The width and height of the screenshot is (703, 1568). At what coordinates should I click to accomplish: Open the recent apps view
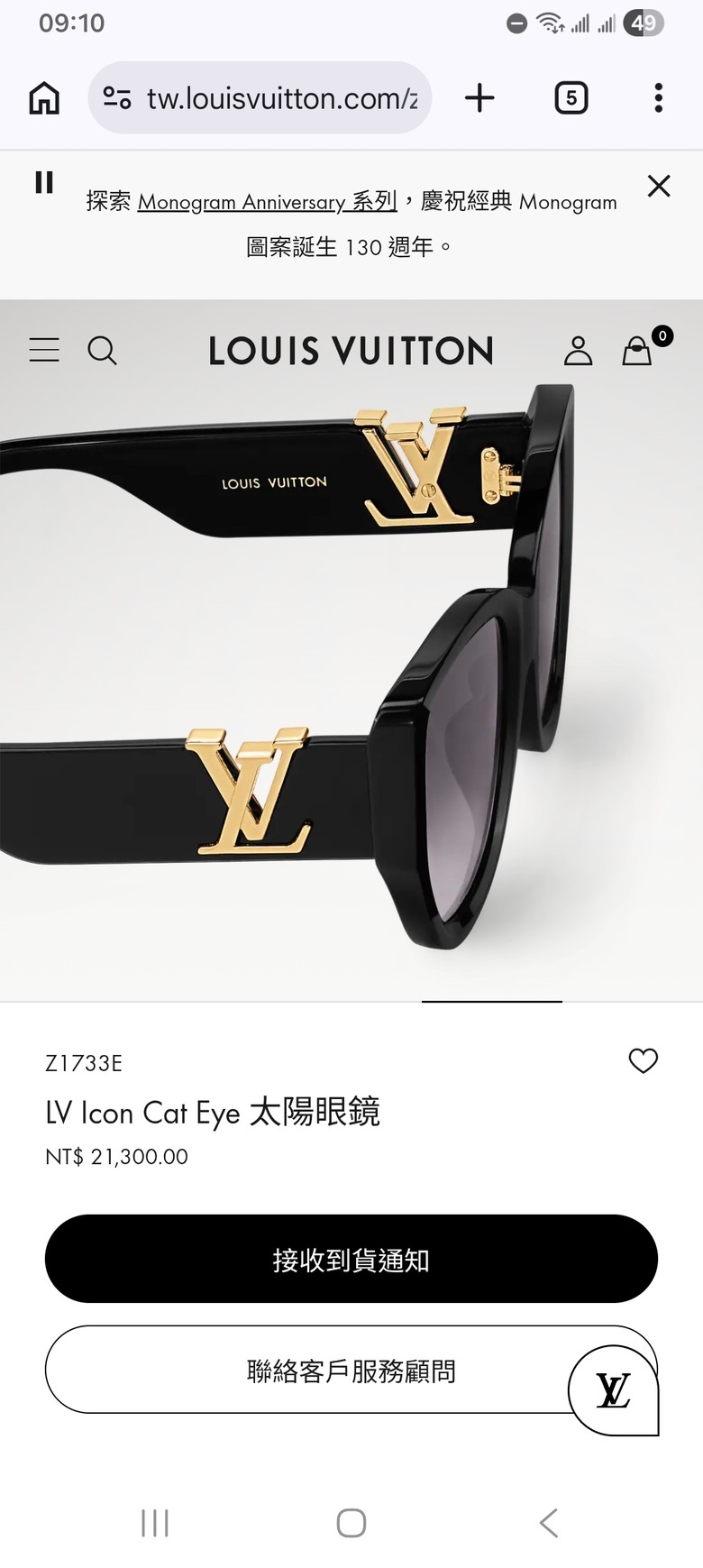tap(155, 1523)
